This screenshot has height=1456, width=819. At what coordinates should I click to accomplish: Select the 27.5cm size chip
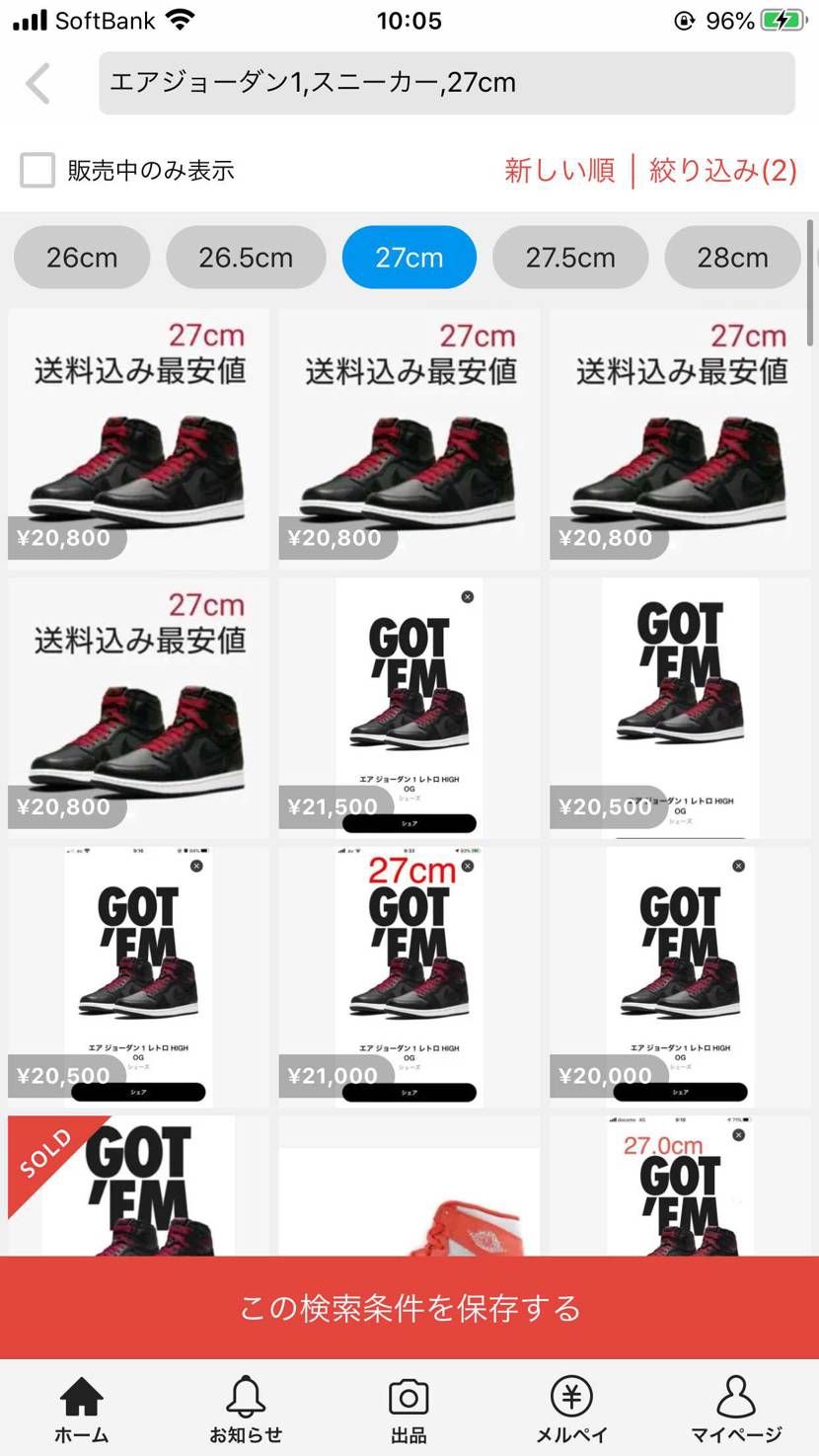pos(570,258)
